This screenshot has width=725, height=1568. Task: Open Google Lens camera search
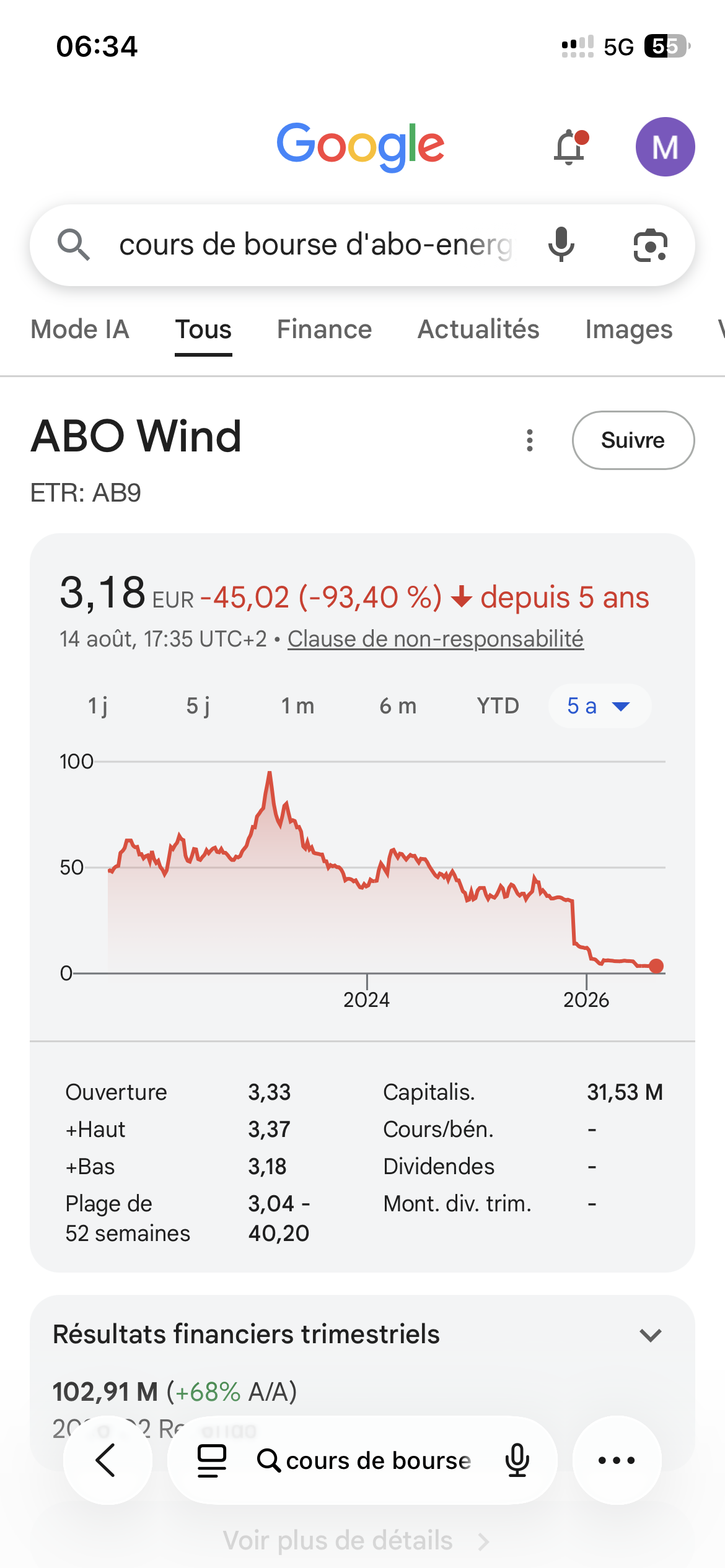pyautogui.click(x=650, y=245)
